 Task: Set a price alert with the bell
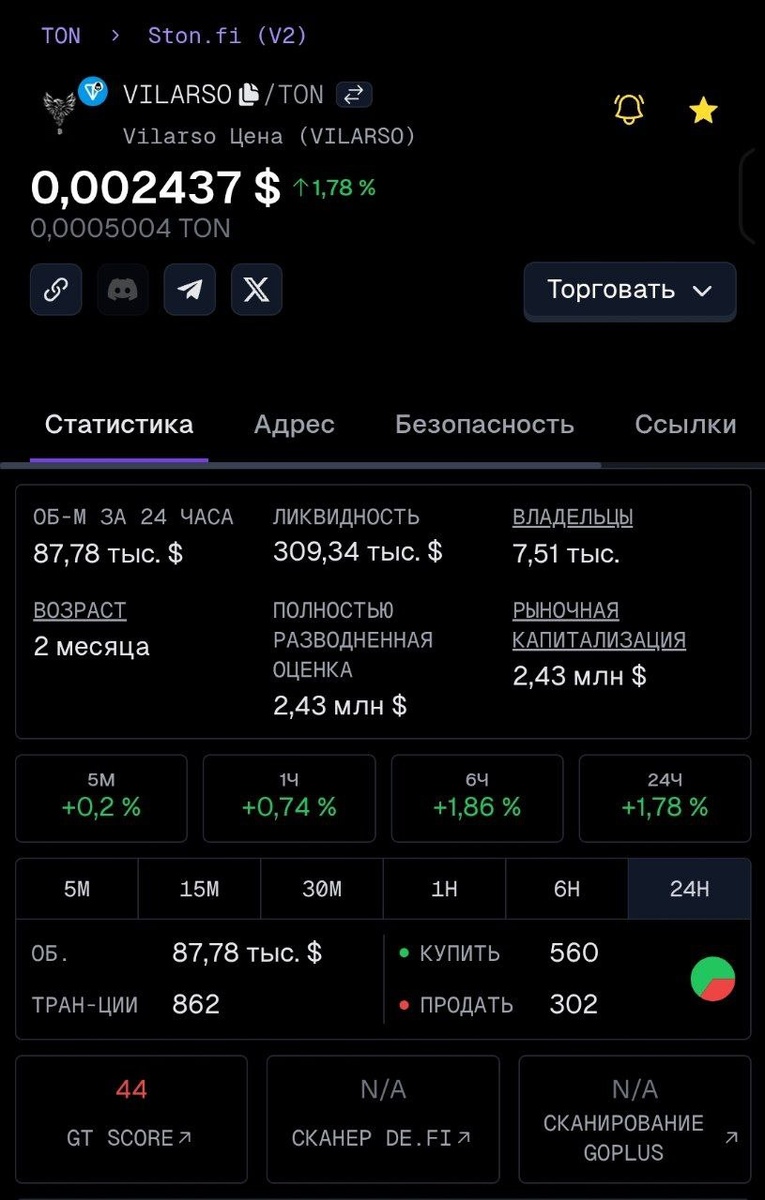[629, 109]
